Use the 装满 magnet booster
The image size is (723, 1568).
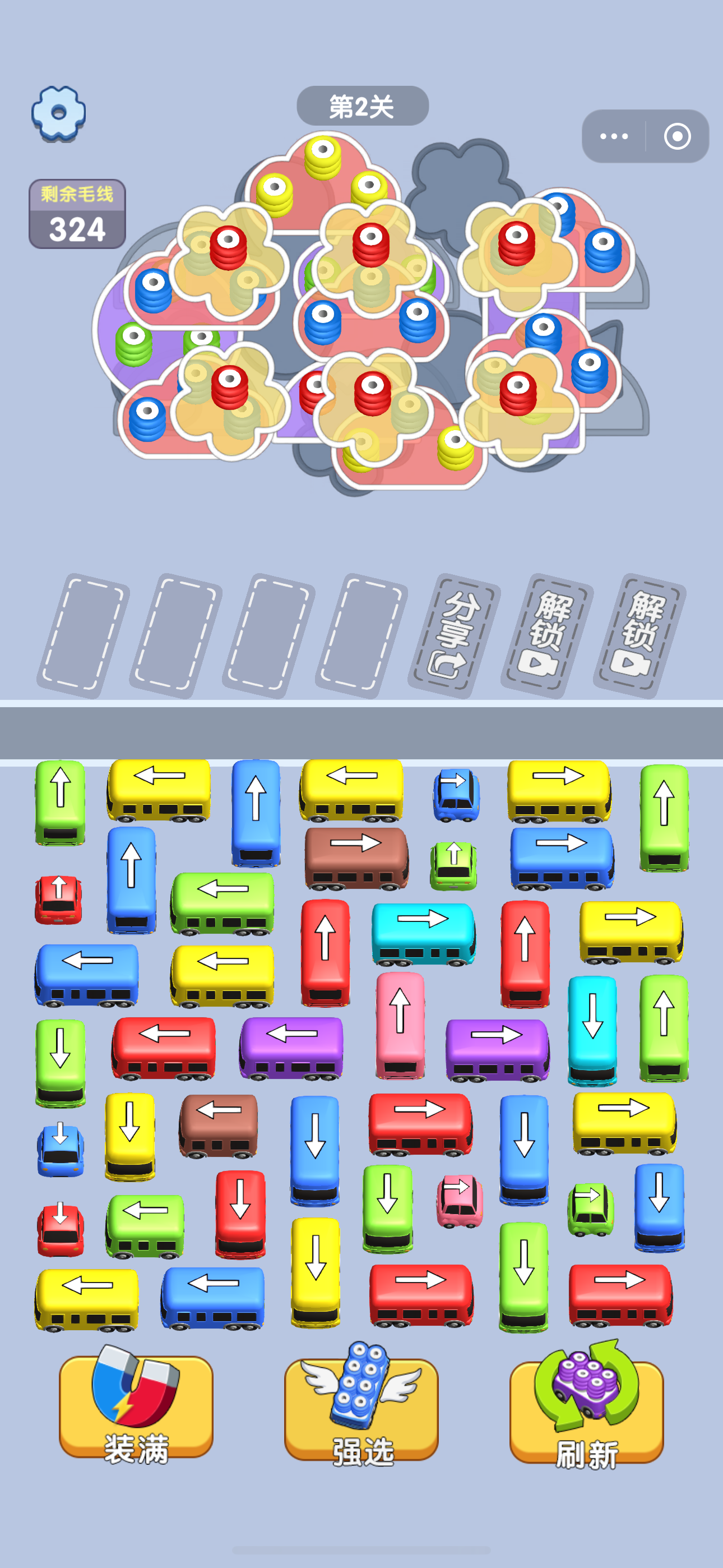click(136, 1406)
